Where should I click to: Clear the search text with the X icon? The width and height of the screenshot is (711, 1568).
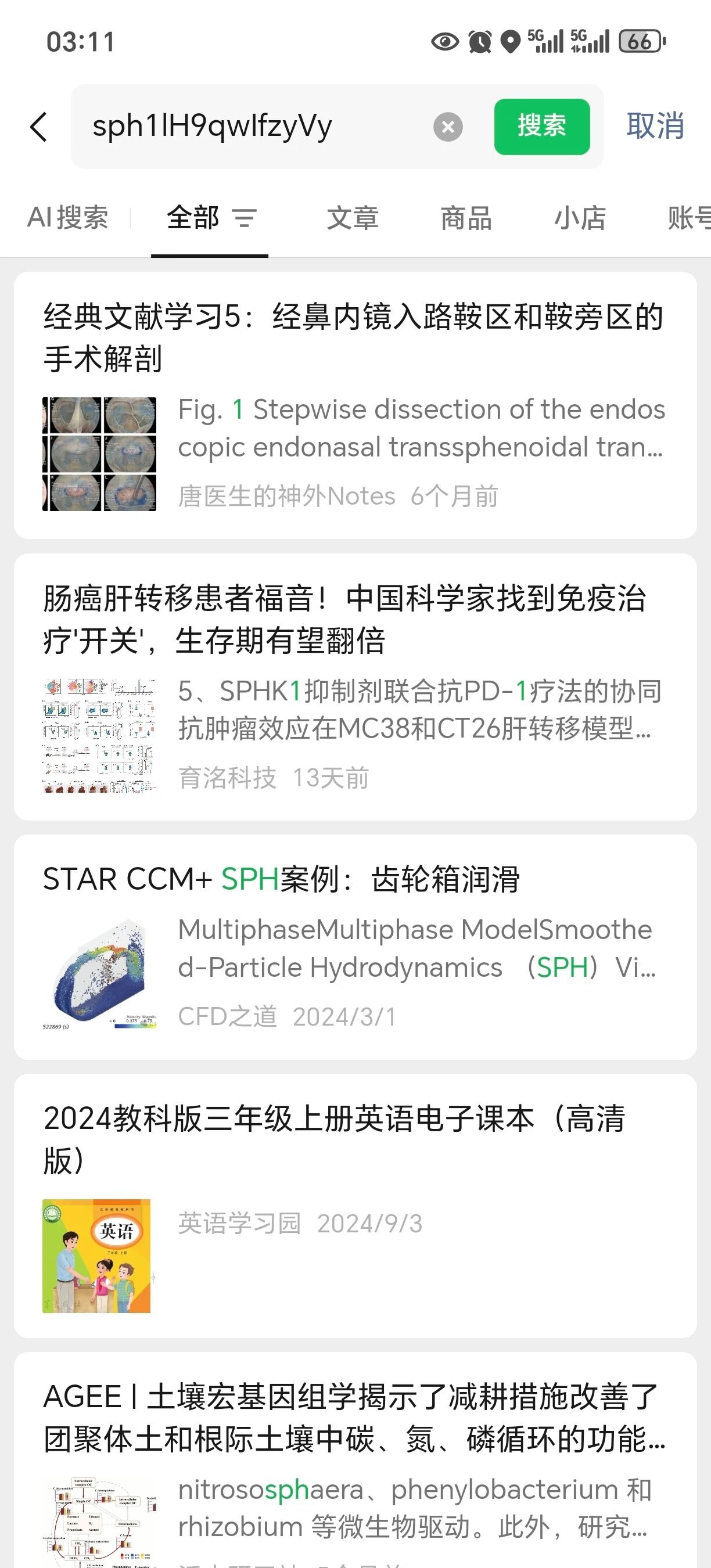[447, 127]
